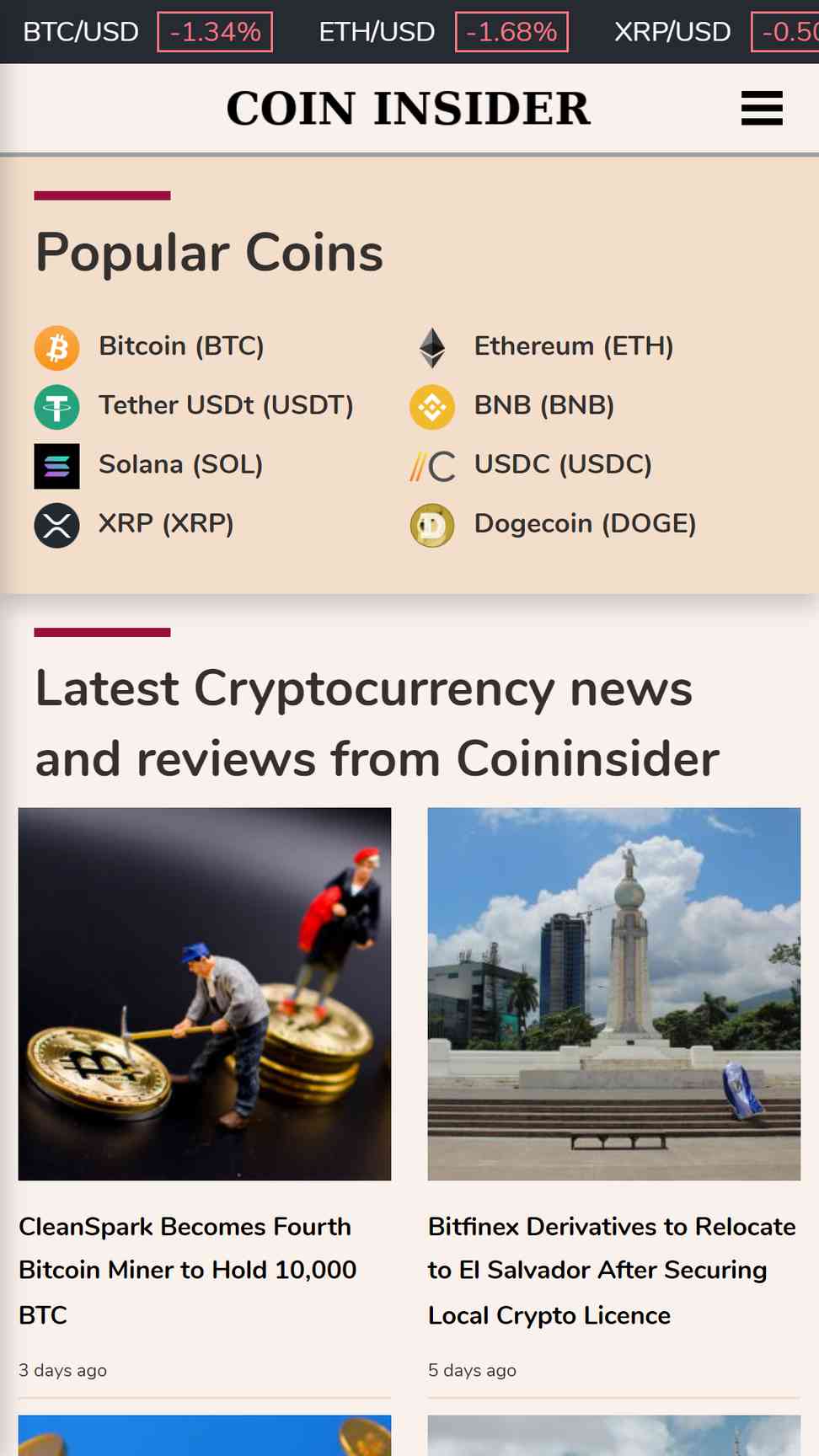The width and height of the screenshot is (819, 1456).
Task: Open the hamburger menu
Action: (761, 109)
